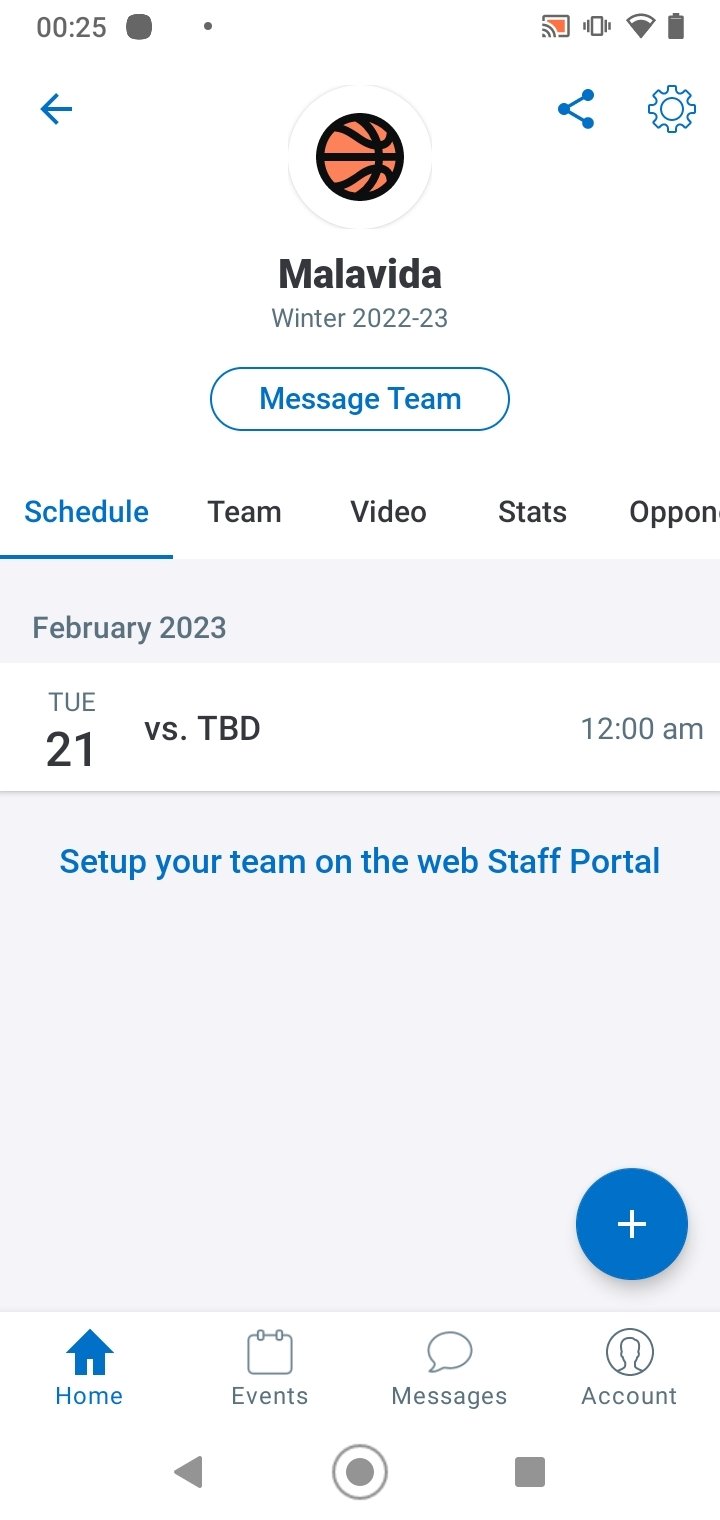Open the Stats tab
This screenshot has height=1520, width=720.
click(x=532, y=512)
